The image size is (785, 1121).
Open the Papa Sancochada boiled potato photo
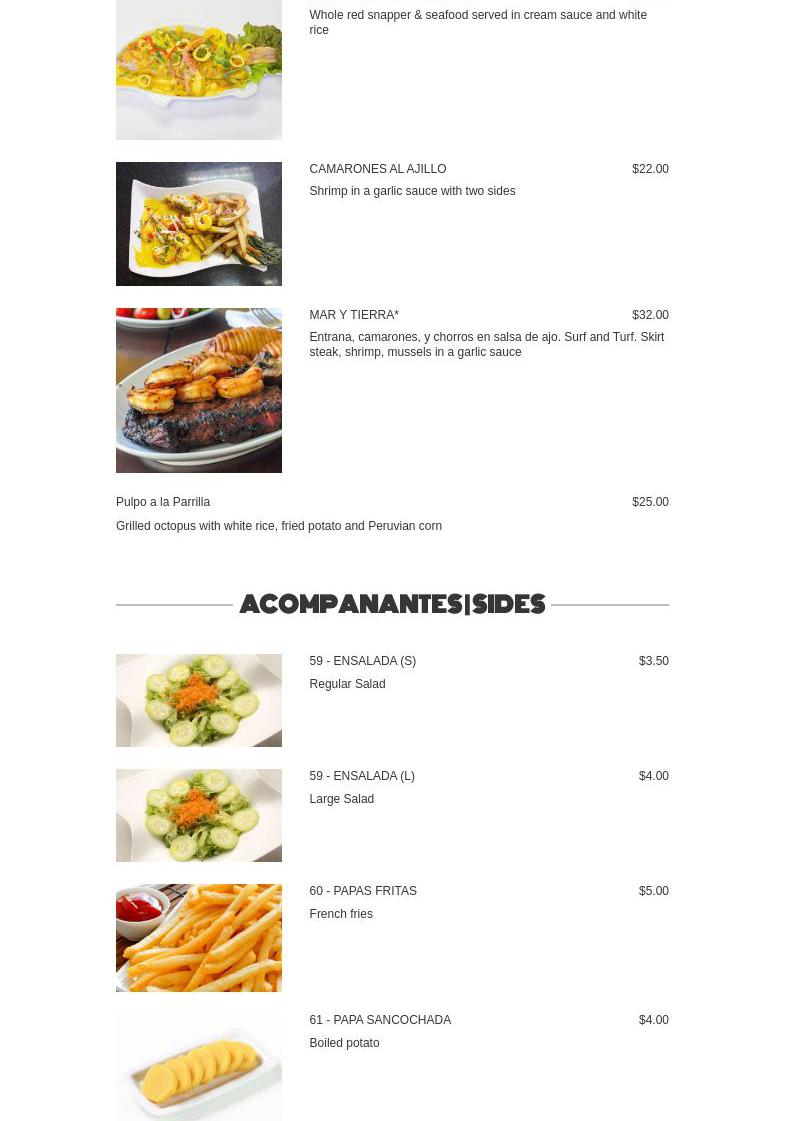(198, 1066)
